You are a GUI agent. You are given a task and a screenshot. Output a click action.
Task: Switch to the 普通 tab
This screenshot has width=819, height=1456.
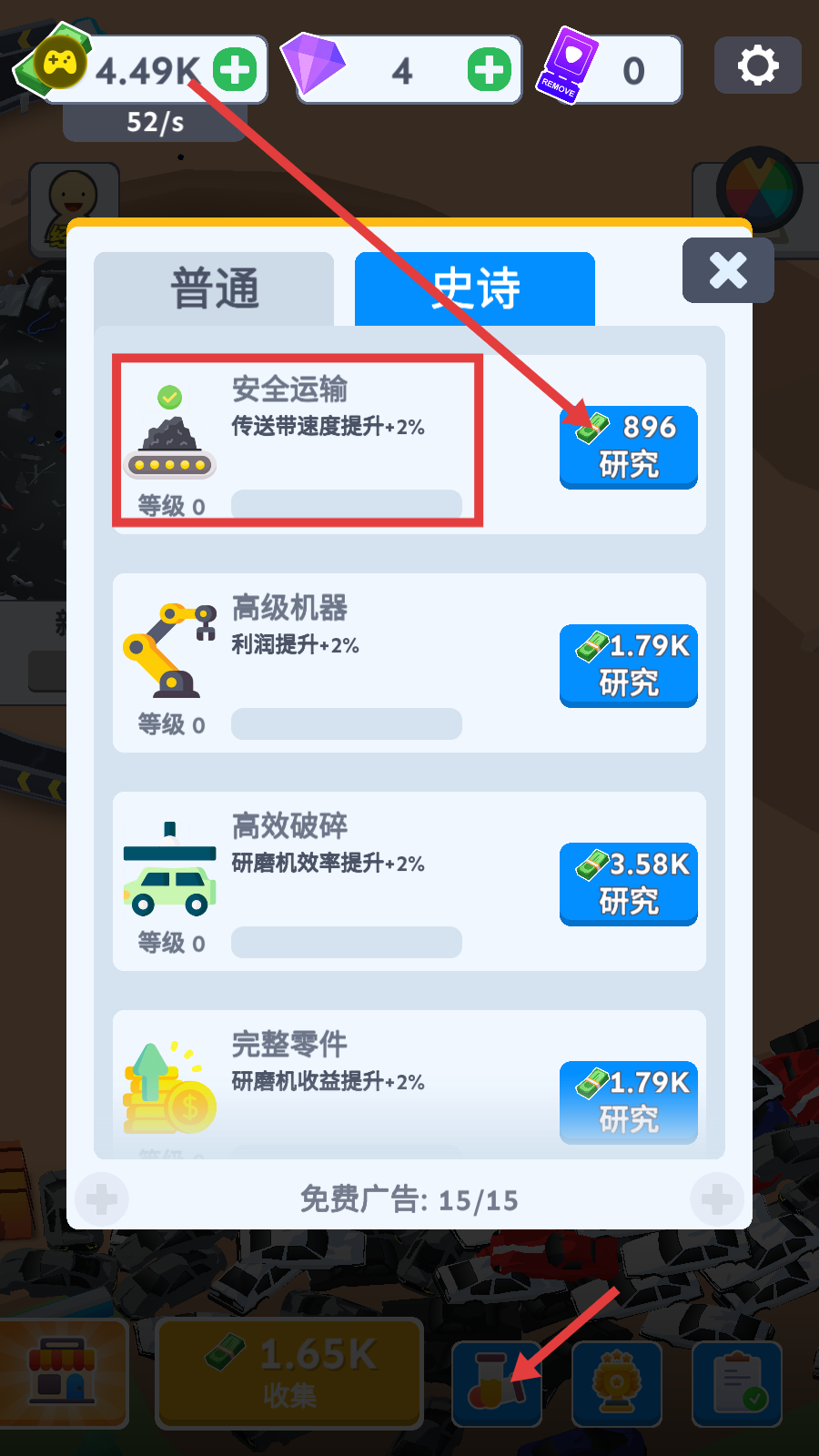pyautogui.click(x=215, y=289)
